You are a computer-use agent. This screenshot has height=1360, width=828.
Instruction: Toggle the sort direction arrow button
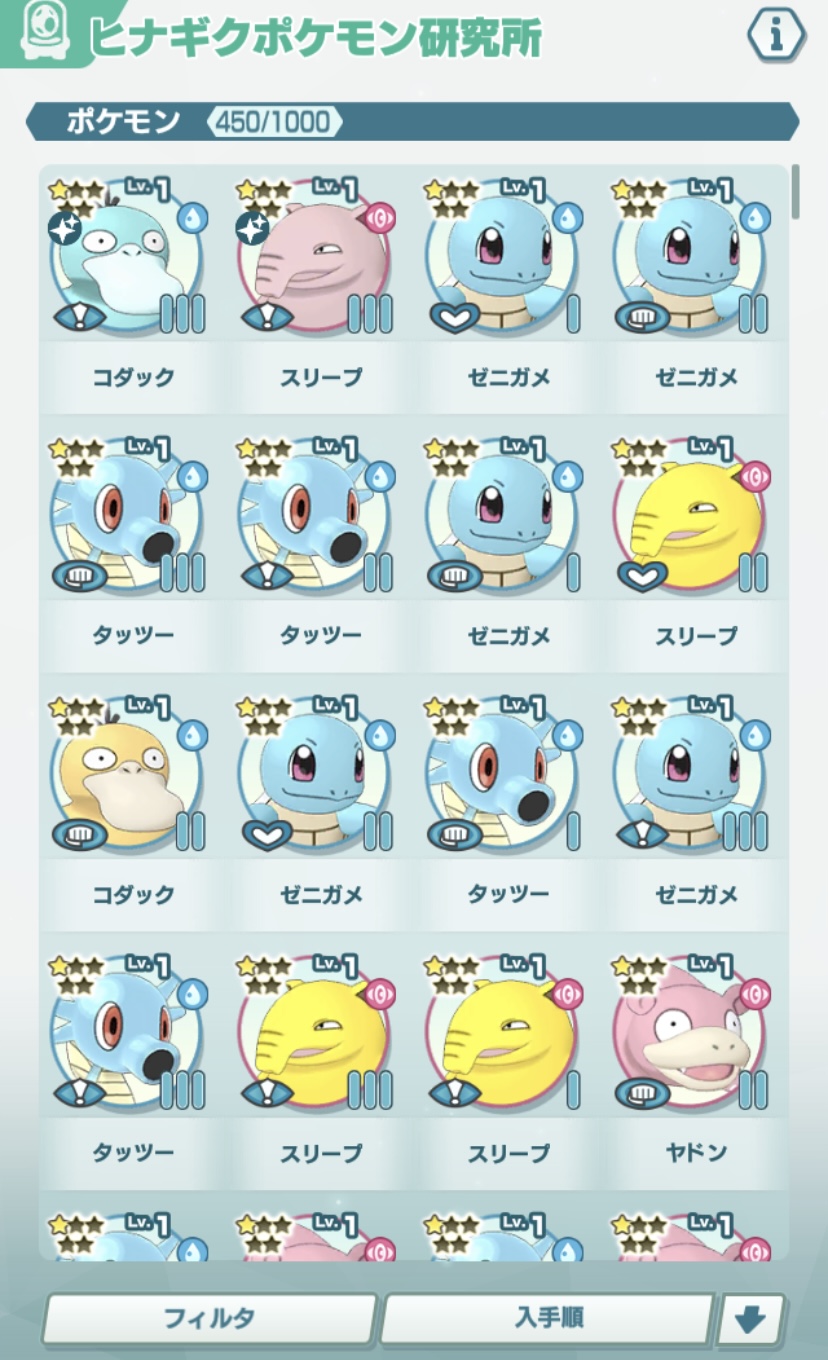[751, 1319]
